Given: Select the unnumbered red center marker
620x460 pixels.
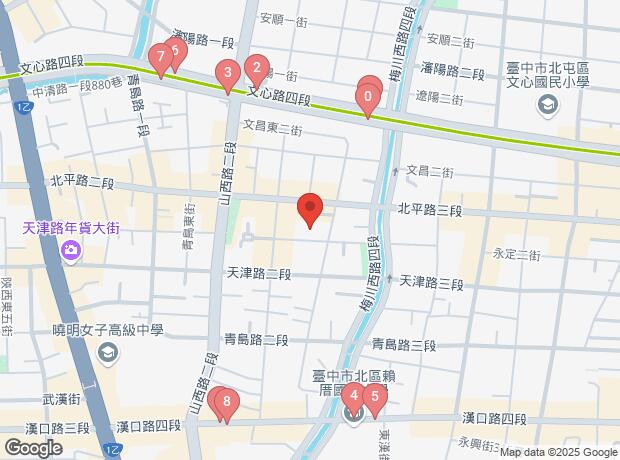Looking at the screenshot, I should tap(310, 209).
